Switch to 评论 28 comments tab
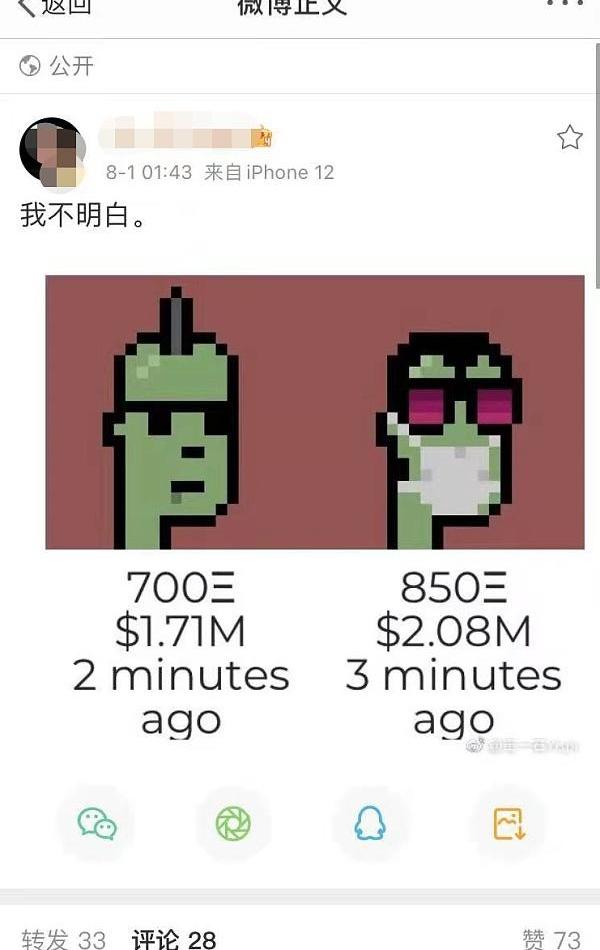 [174, 938]
